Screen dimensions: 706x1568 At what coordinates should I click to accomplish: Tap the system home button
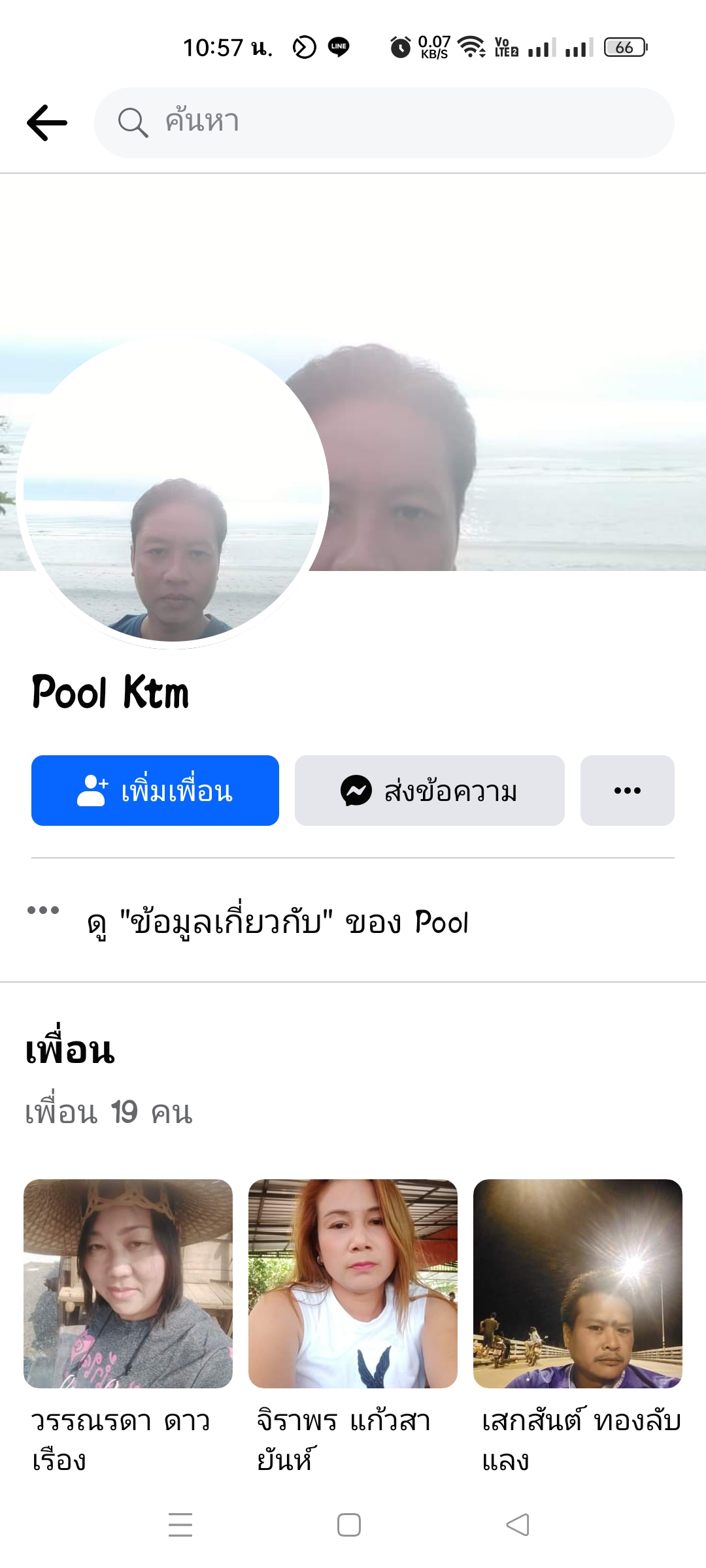click(x=349, y=1525)
